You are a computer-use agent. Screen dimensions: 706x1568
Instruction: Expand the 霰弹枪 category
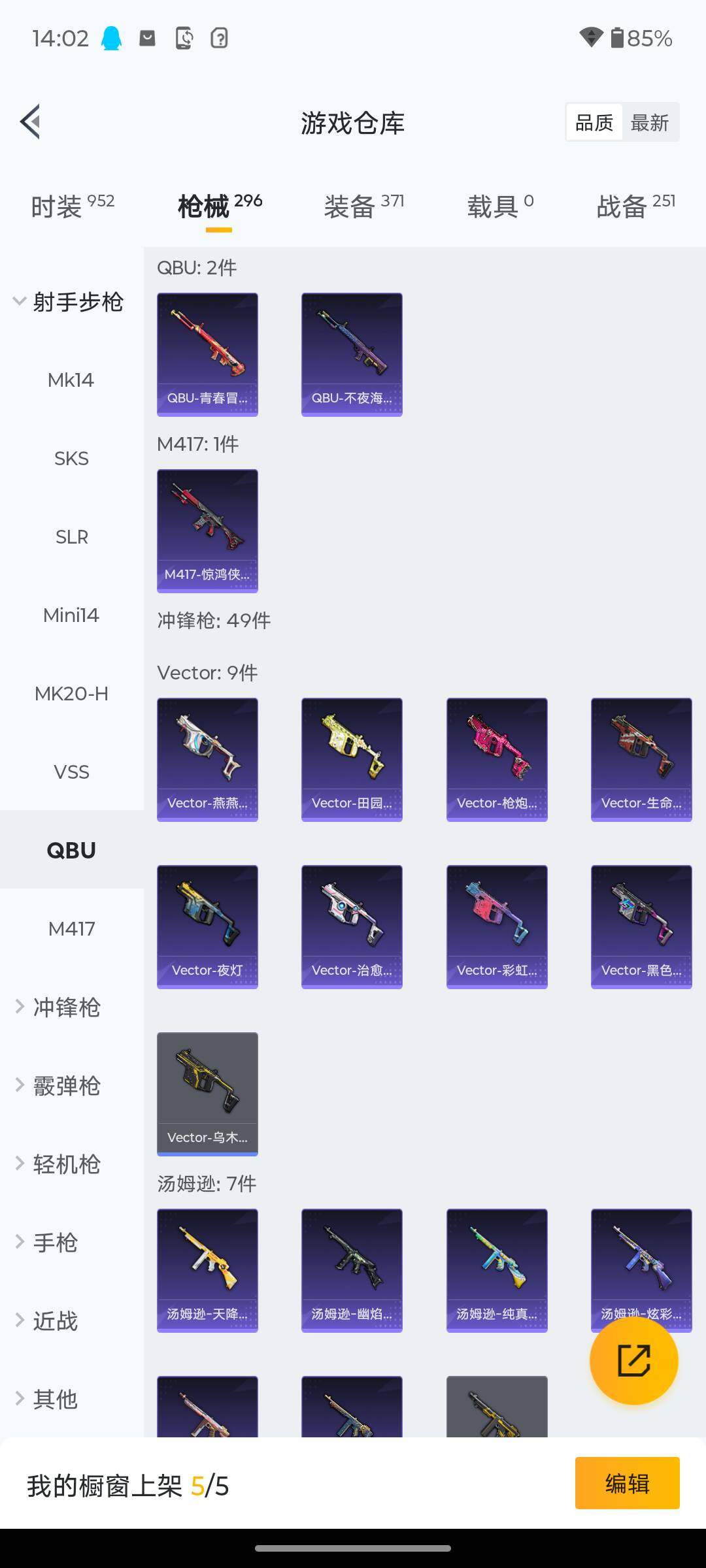[x=65, y=1085]
